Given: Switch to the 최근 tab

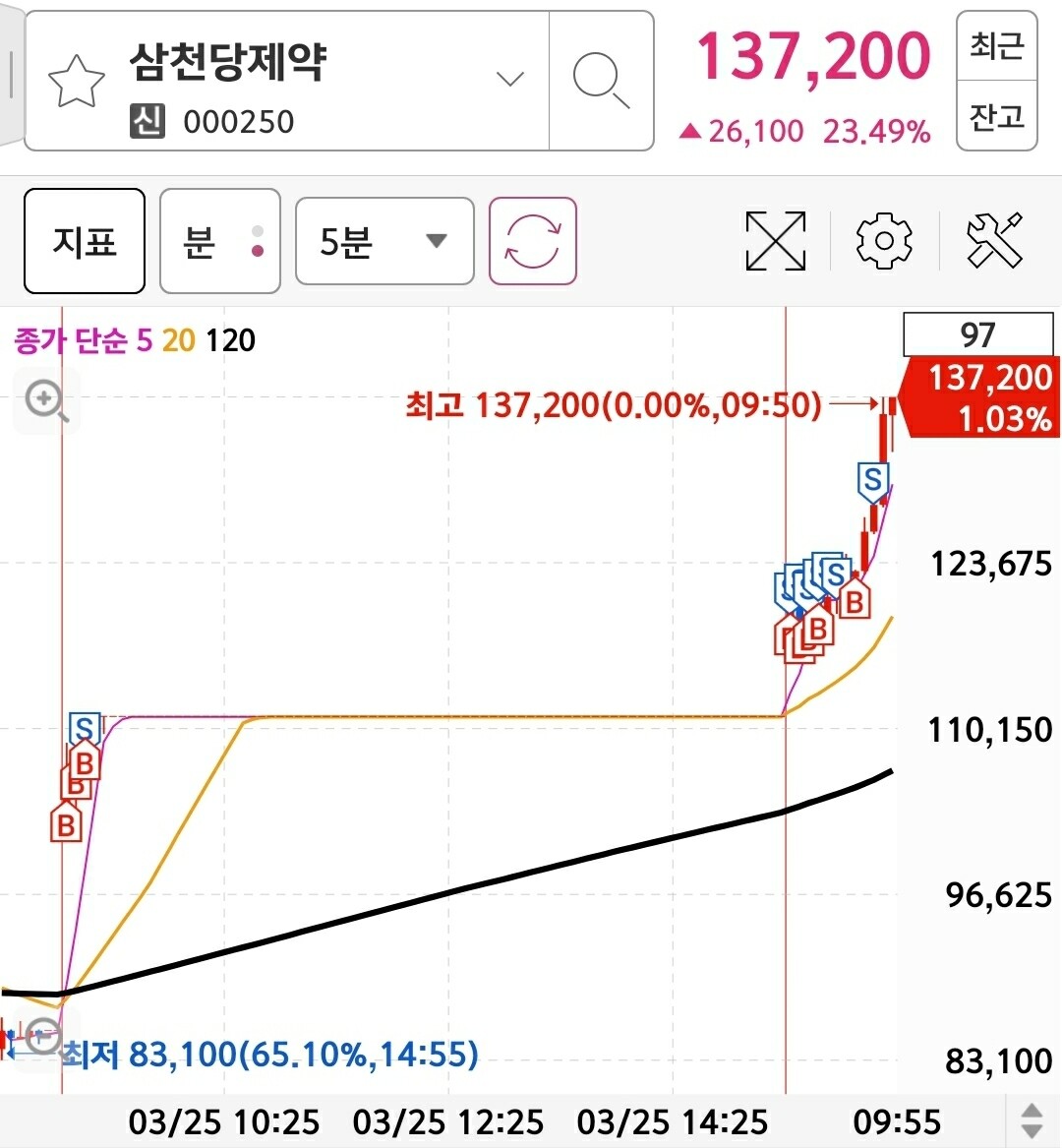Looking at the screenshot, I should pos(996,46).
